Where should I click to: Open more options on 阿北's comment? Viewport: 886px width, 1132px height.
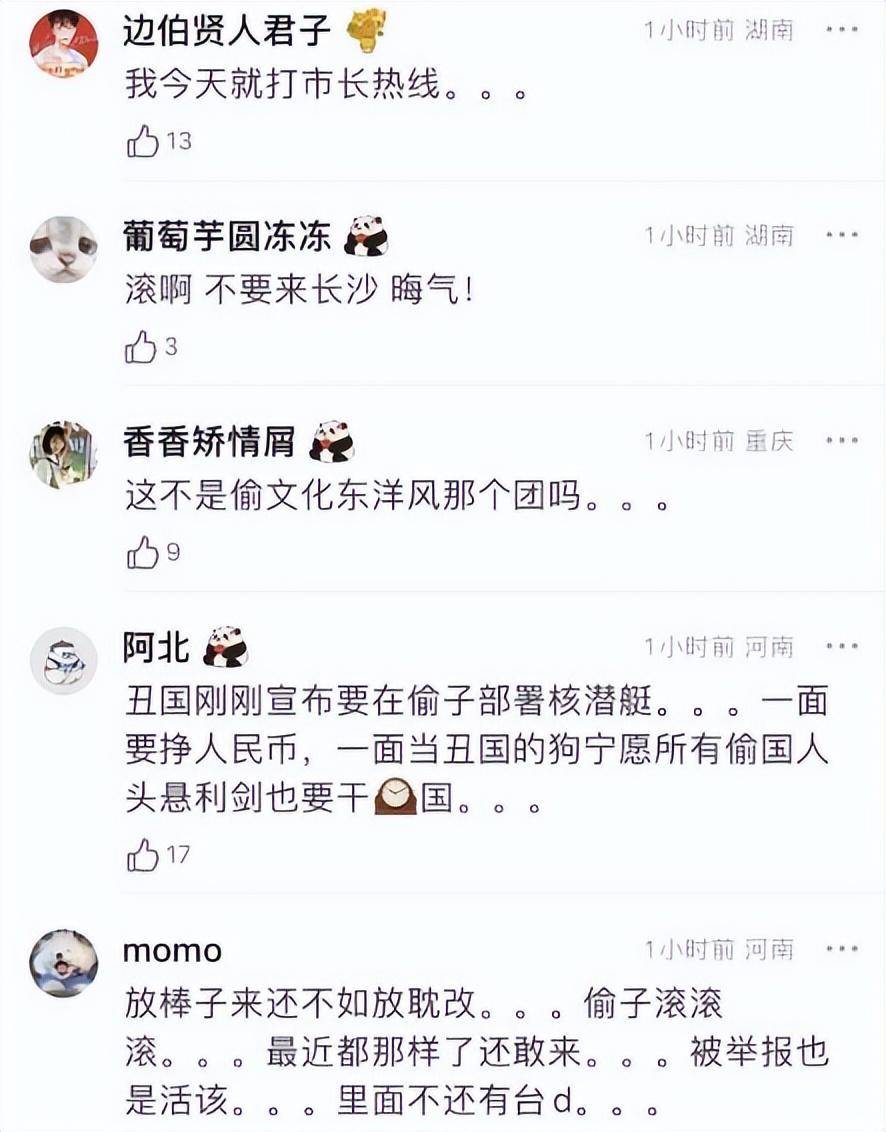click(842, 647)
